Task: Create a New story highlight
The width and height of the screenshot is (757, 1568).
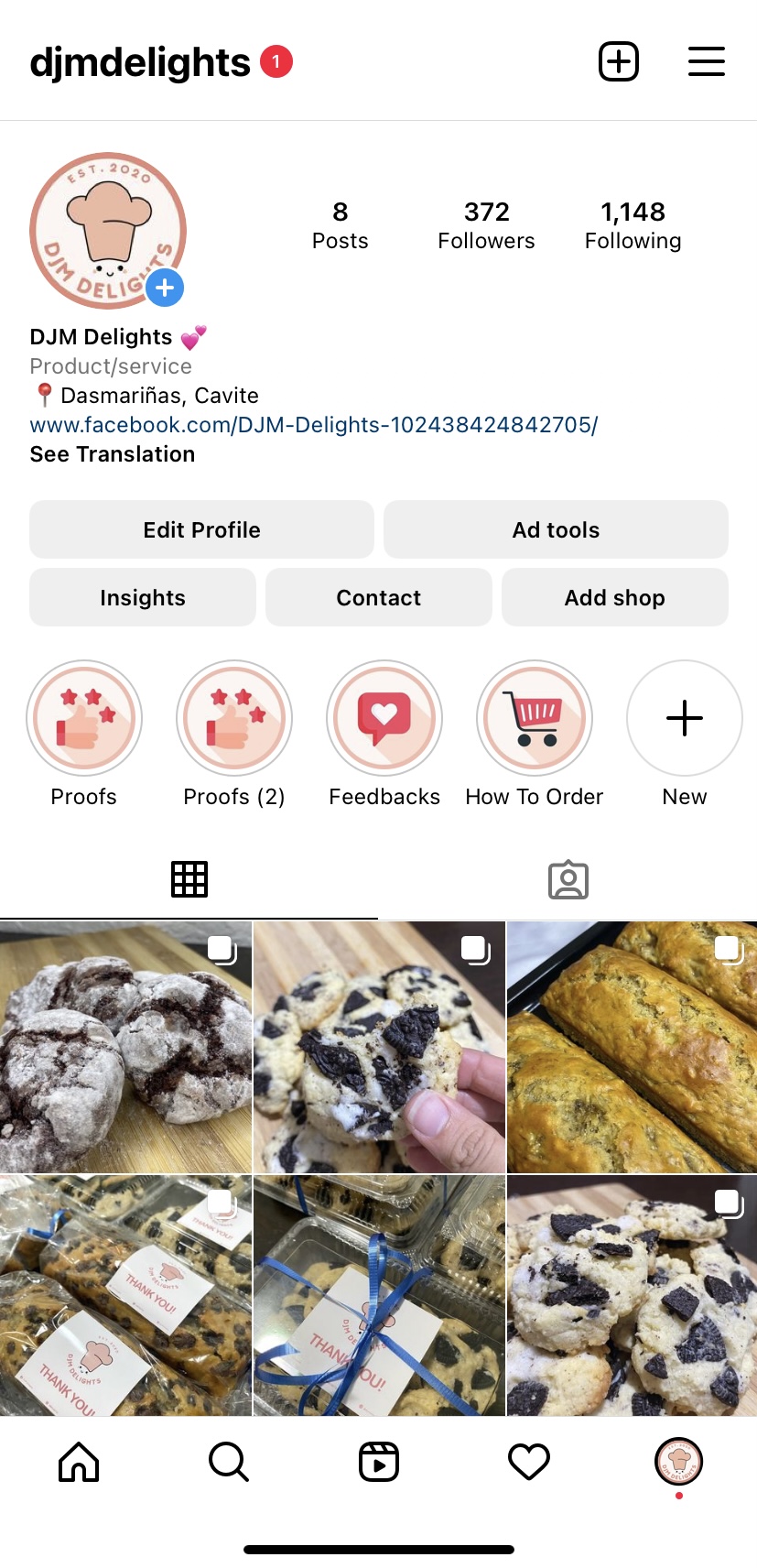Action: click(685, 718)
